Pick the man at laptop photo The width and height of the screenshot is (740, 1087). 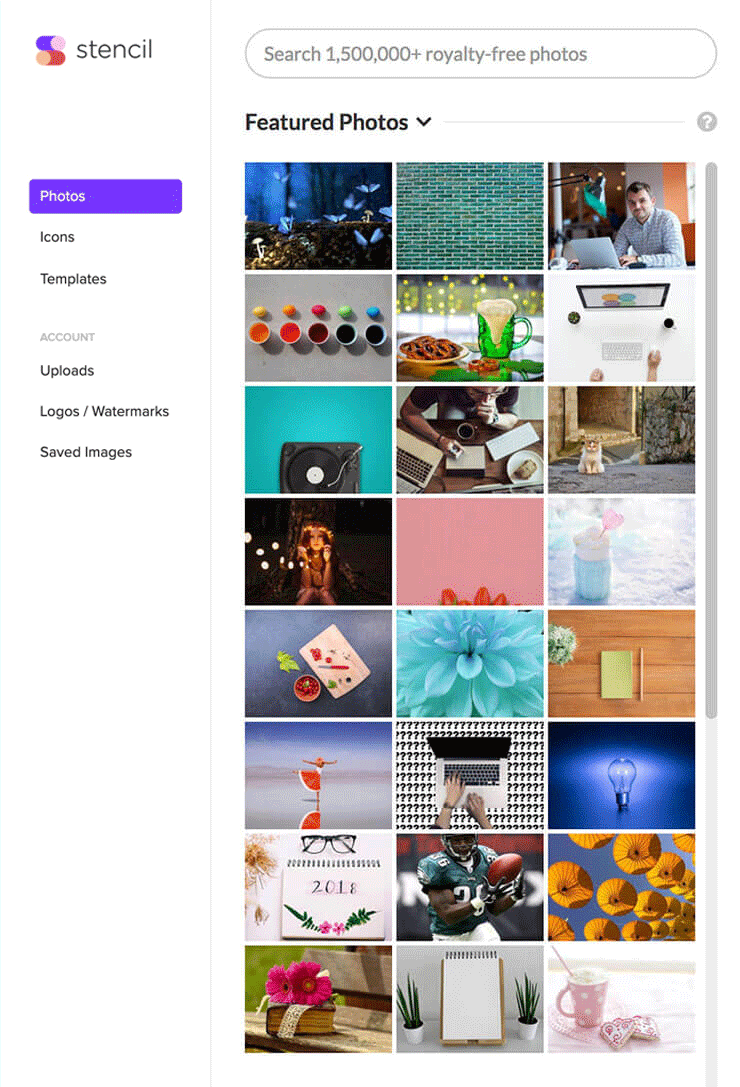pyautogui.click(x=621, y=216)
